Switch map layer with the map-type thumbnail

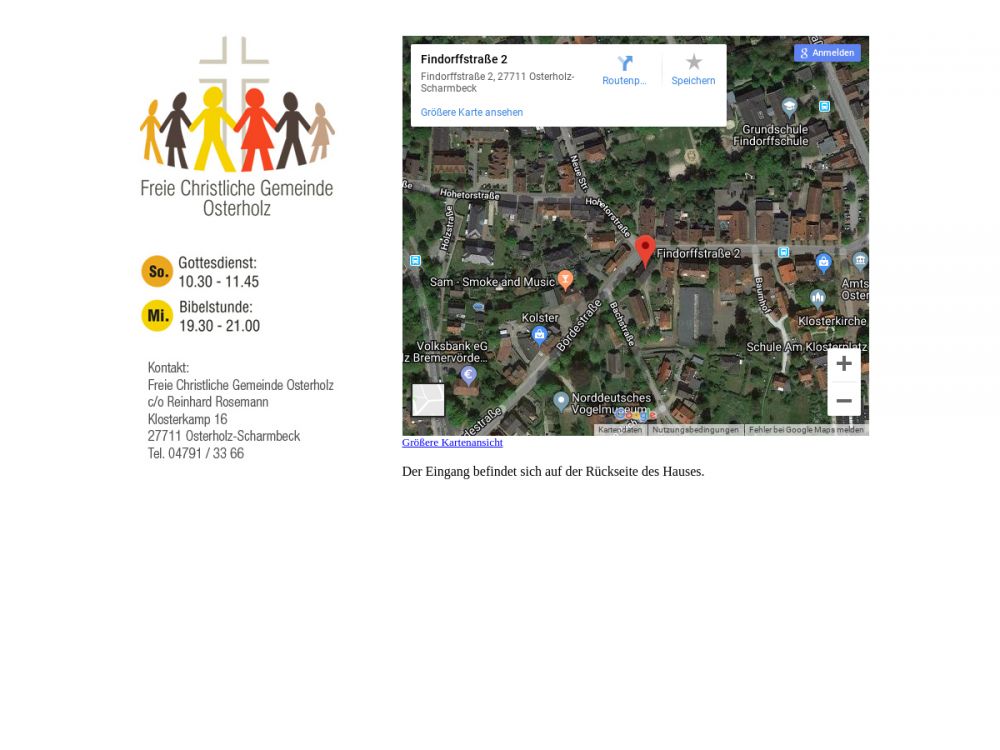click(x=428, y=400)
